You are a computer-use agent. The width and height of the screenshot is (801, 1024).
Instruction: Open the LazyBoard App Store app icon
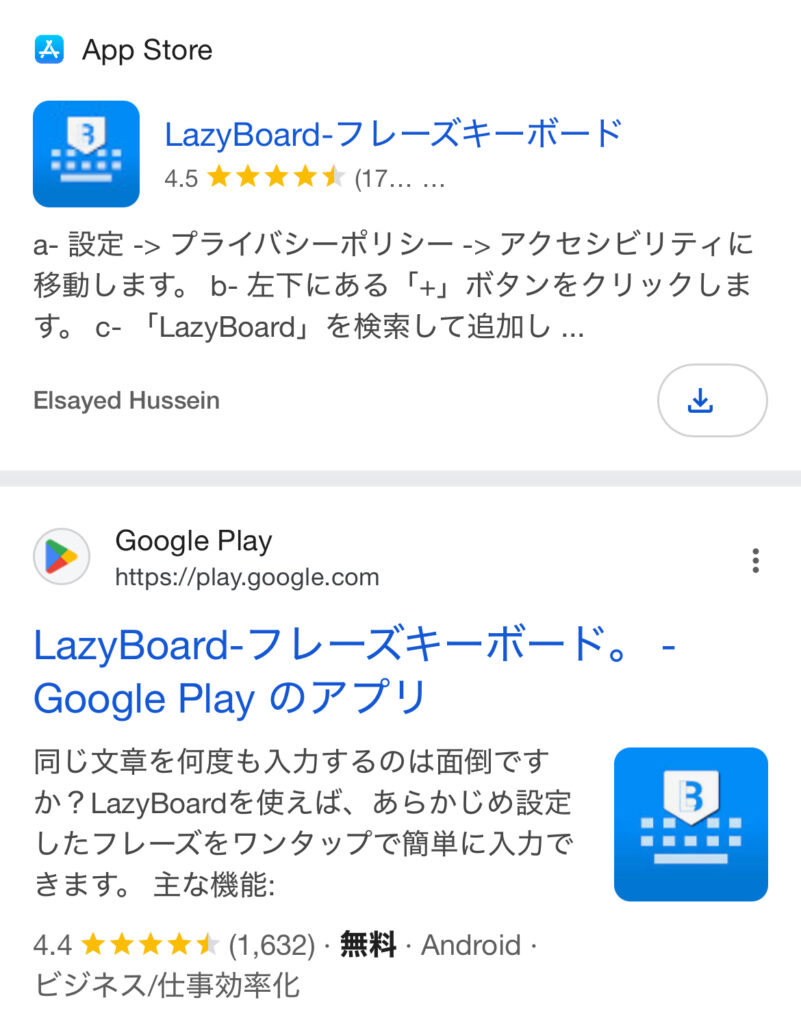(86, 154)
